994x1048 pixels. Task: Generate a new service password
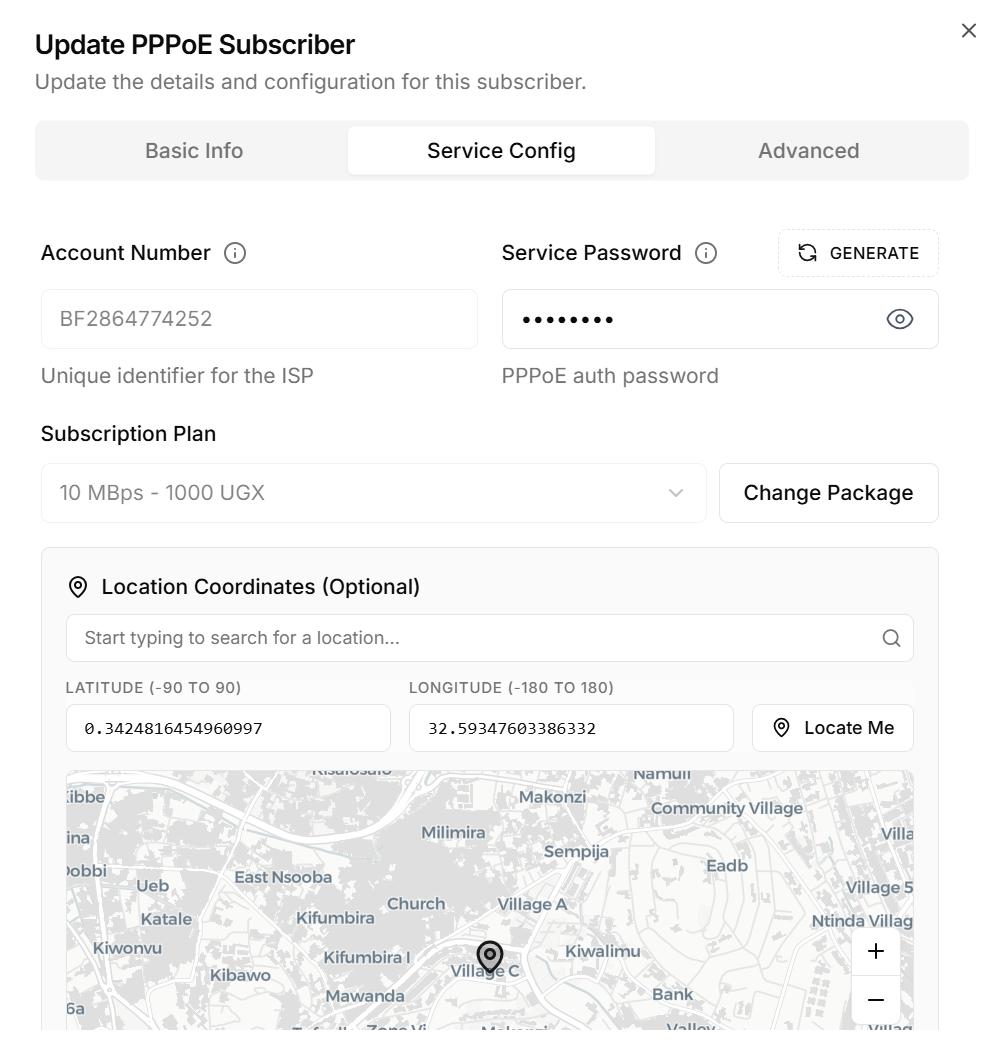coord(858,253)
